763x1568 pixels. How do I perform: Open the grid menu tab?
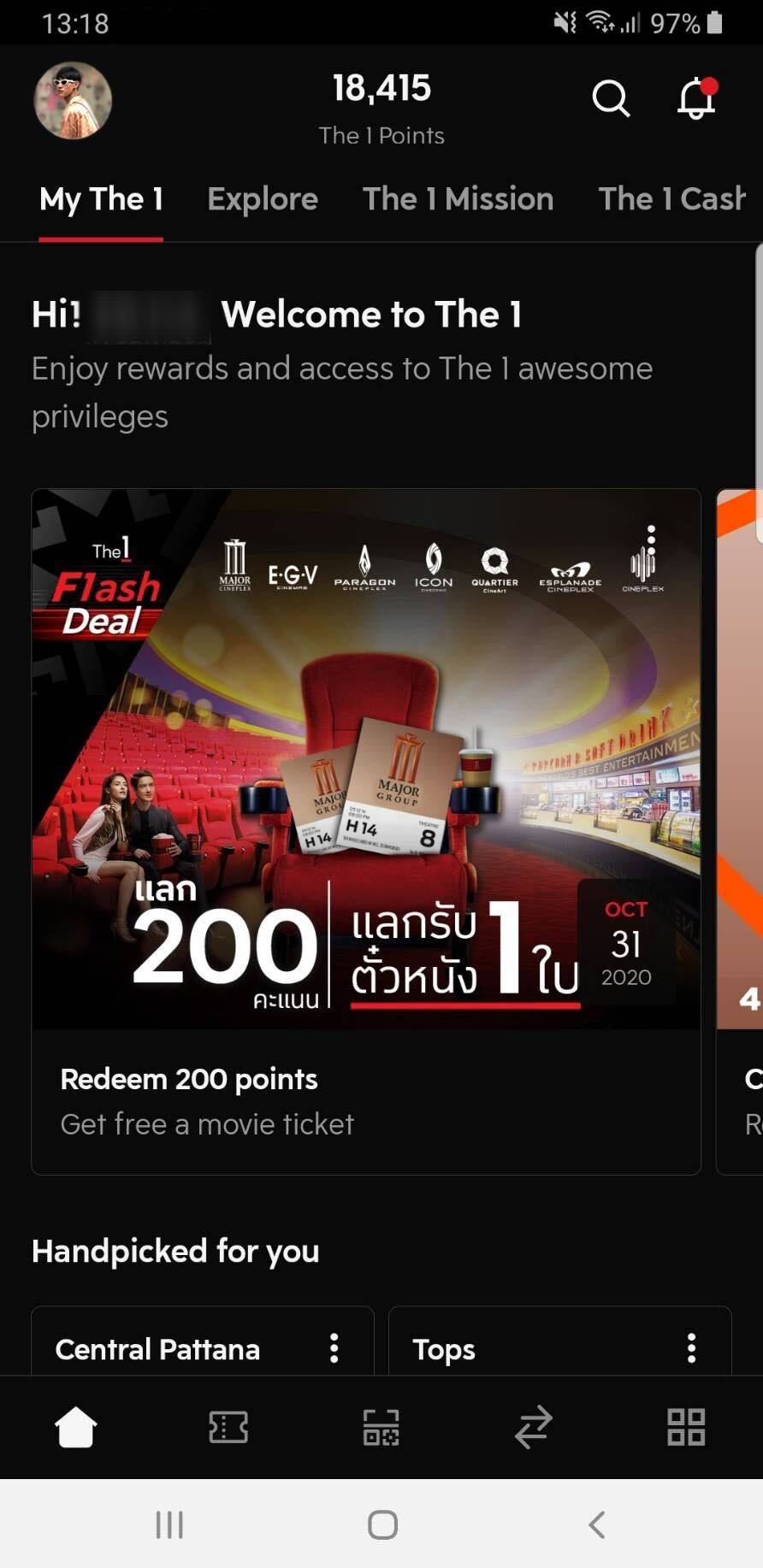point(686,1427)
